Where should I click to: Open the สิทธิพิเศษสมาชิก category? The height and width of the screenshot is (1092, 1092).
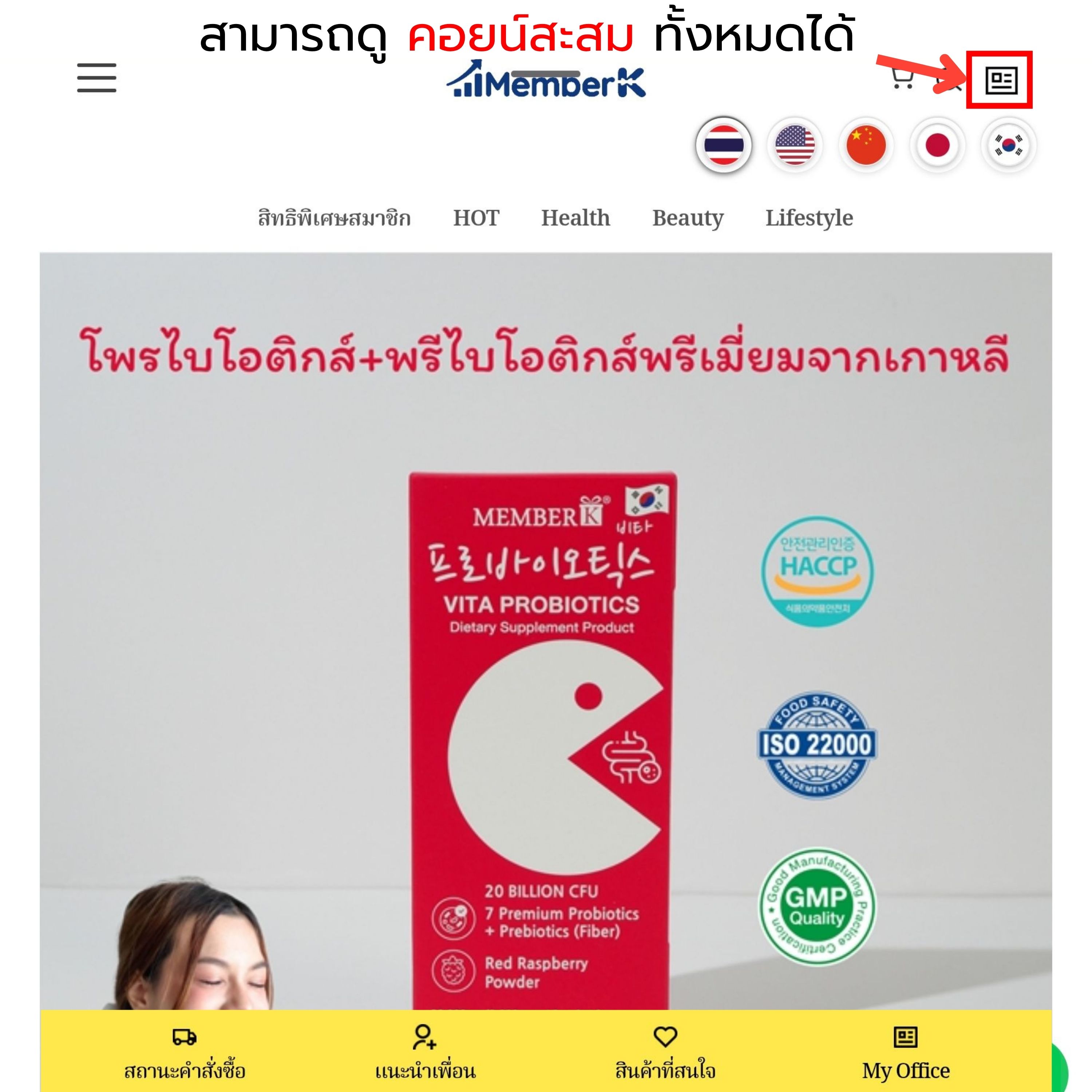[x=334, y=218]
